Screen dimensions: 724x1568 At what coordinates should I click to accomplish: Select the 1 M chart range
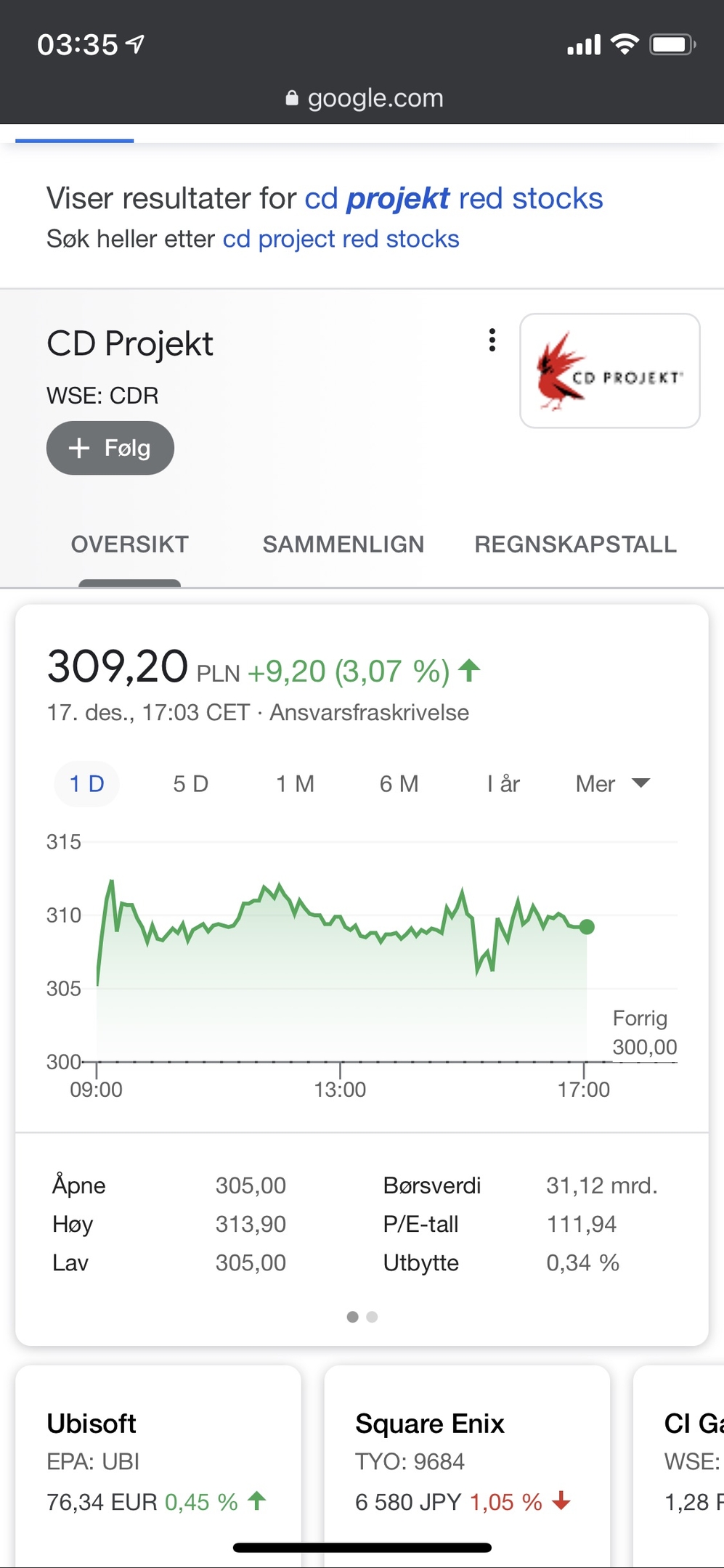coord(295,784)
